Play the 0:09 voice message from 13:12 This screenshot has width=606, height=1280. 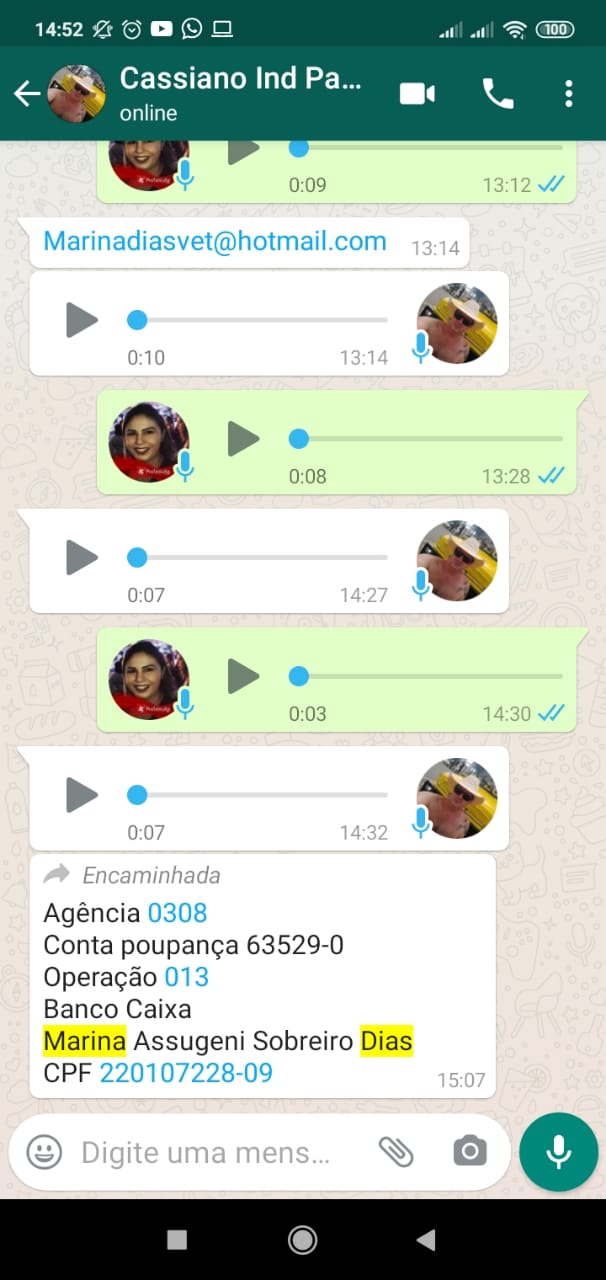point(242,150)
